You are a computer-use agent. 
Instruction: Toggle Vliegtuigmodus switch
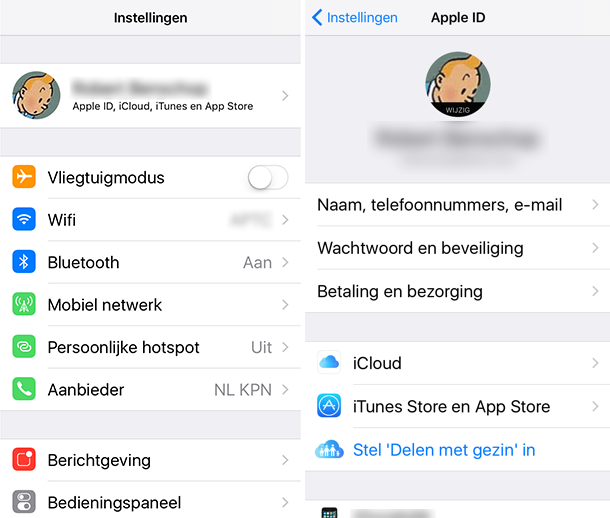267,178
